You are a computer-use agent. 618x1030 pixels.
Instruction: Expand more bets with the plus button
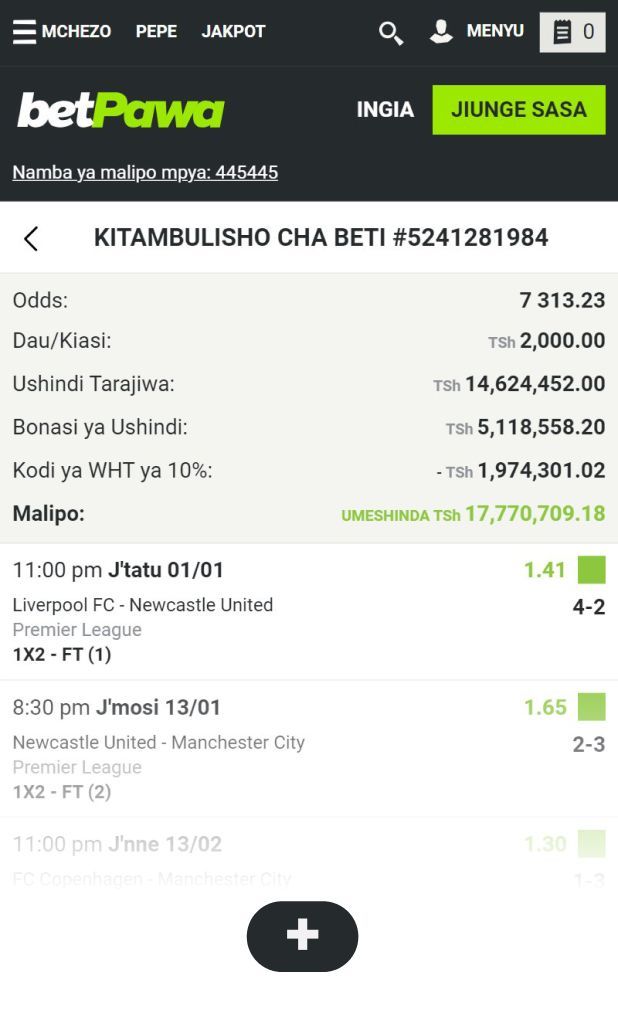302,936
